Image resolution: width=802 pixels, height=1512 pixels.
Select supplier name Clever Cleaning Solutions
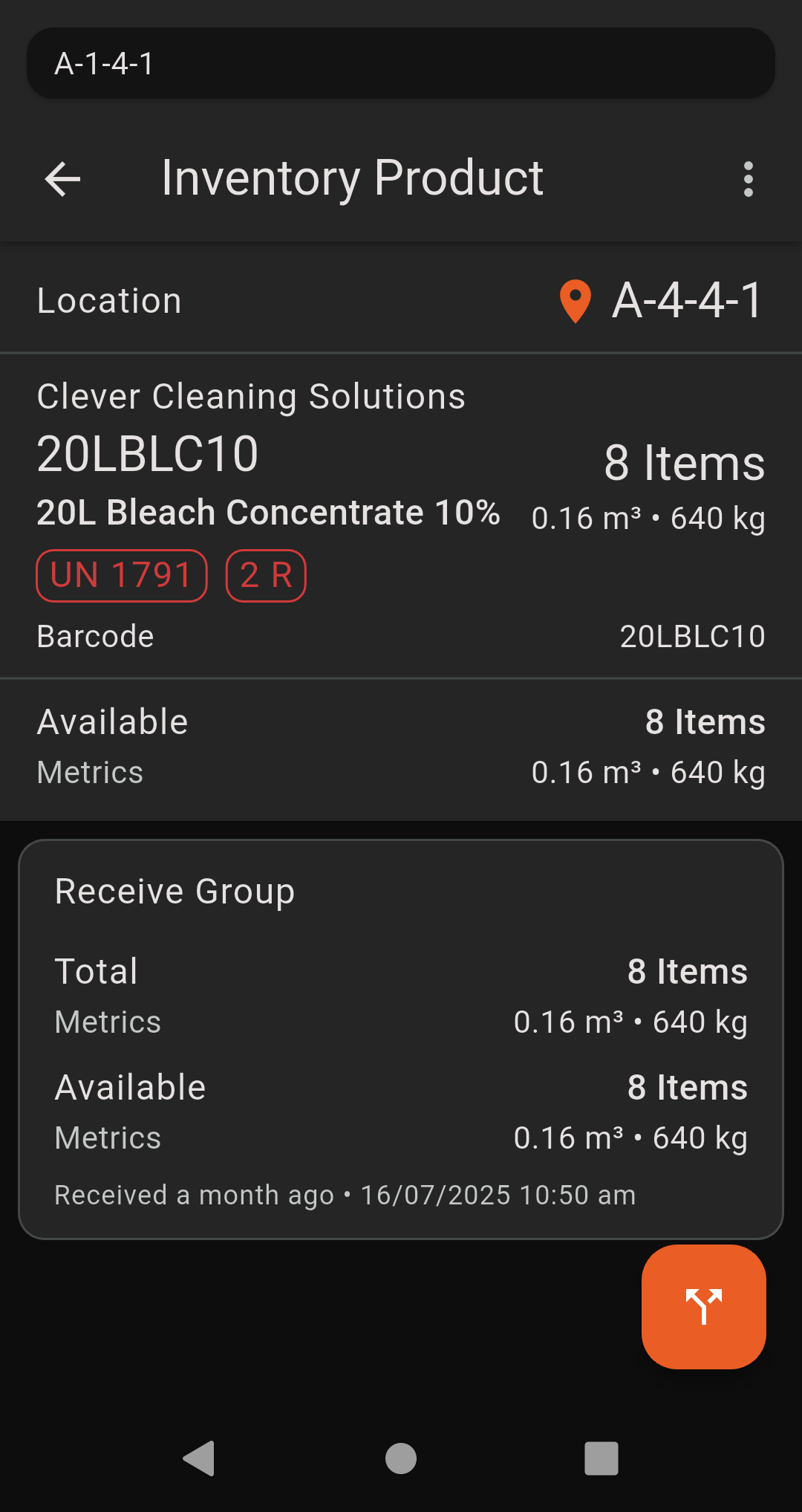point(251,396)
